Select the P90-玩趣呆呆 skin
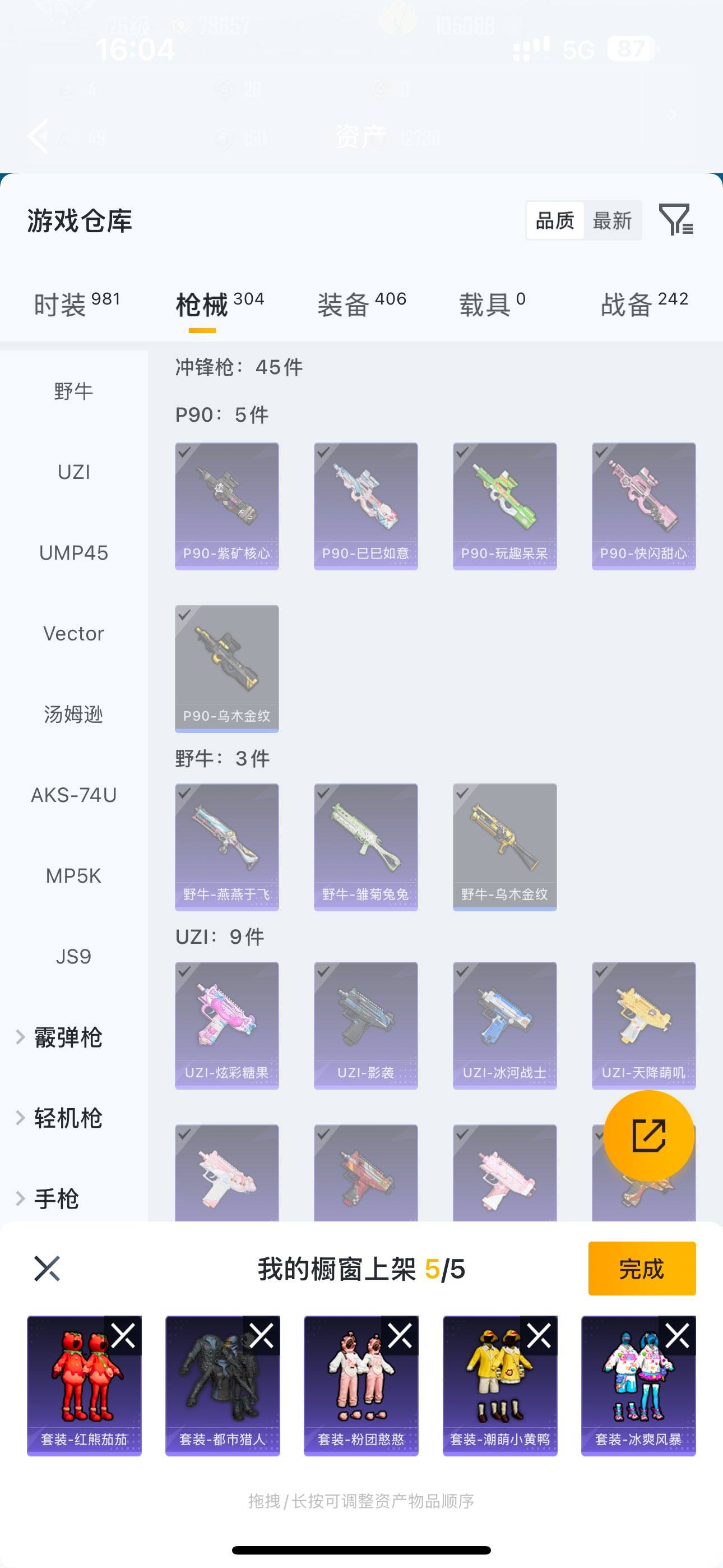The width and height of the screenshot is (723, 1568). 504,506
